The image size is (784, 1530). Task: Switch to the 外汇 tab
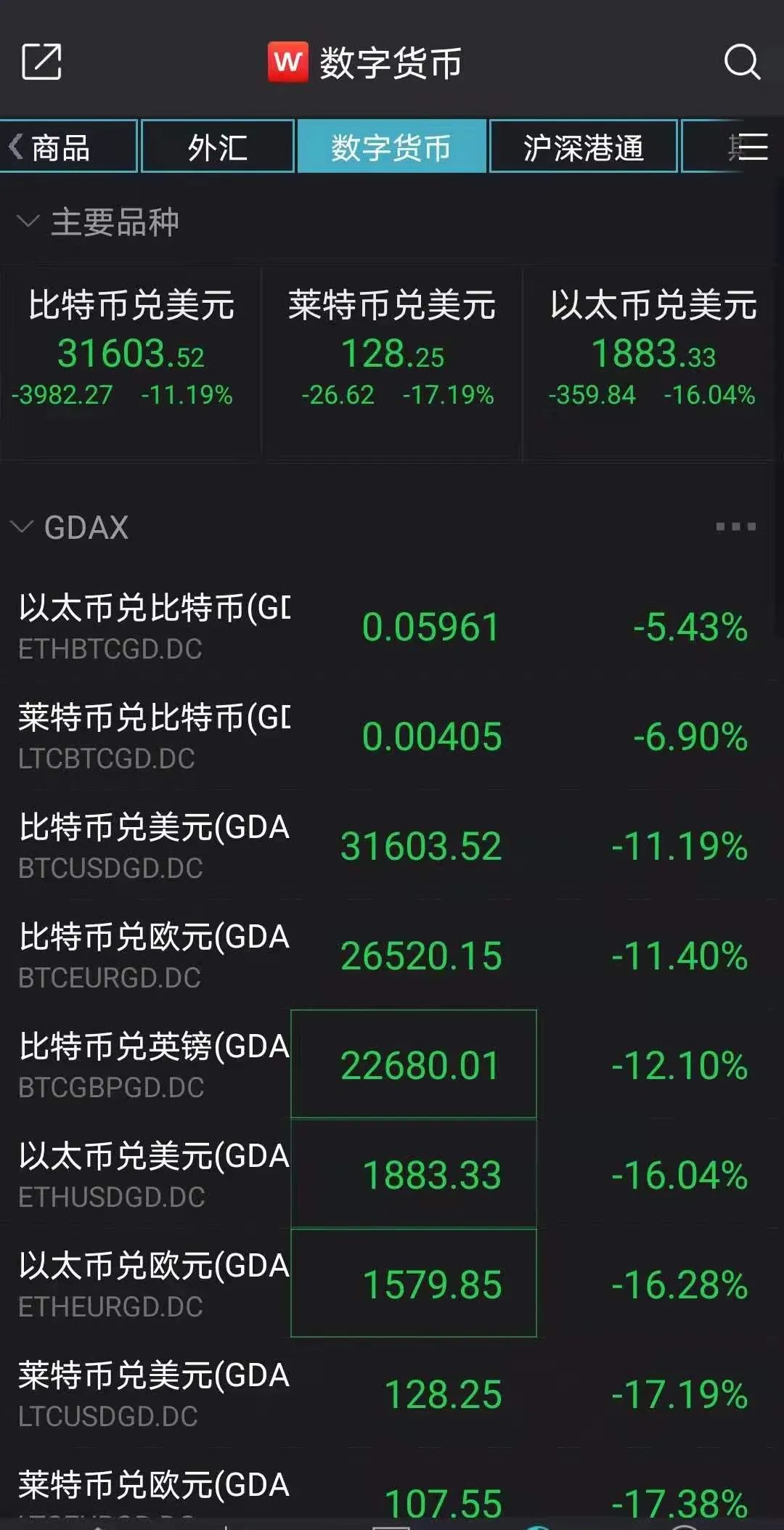pyautogui.click(x=216, y=145)
